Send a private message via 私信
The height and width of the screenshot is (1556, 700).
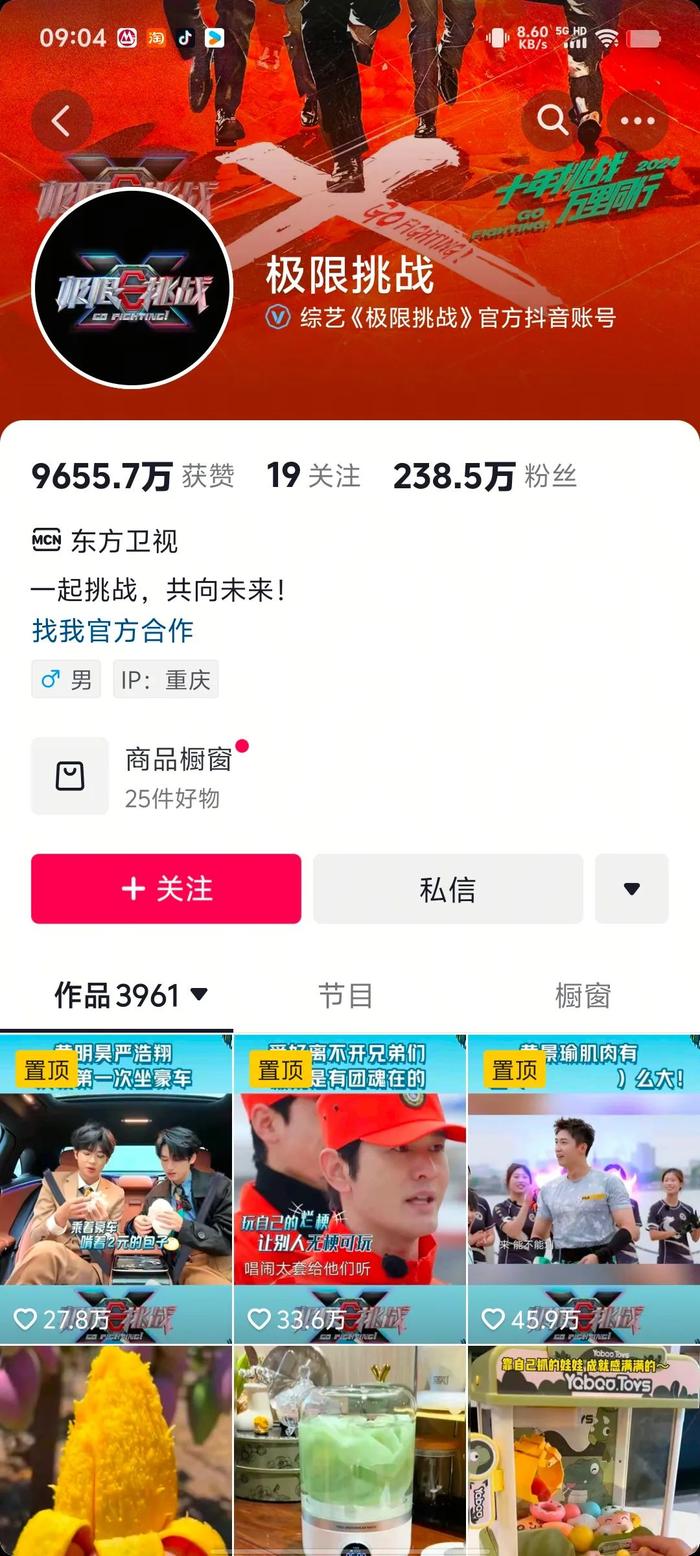pos(448,889)
